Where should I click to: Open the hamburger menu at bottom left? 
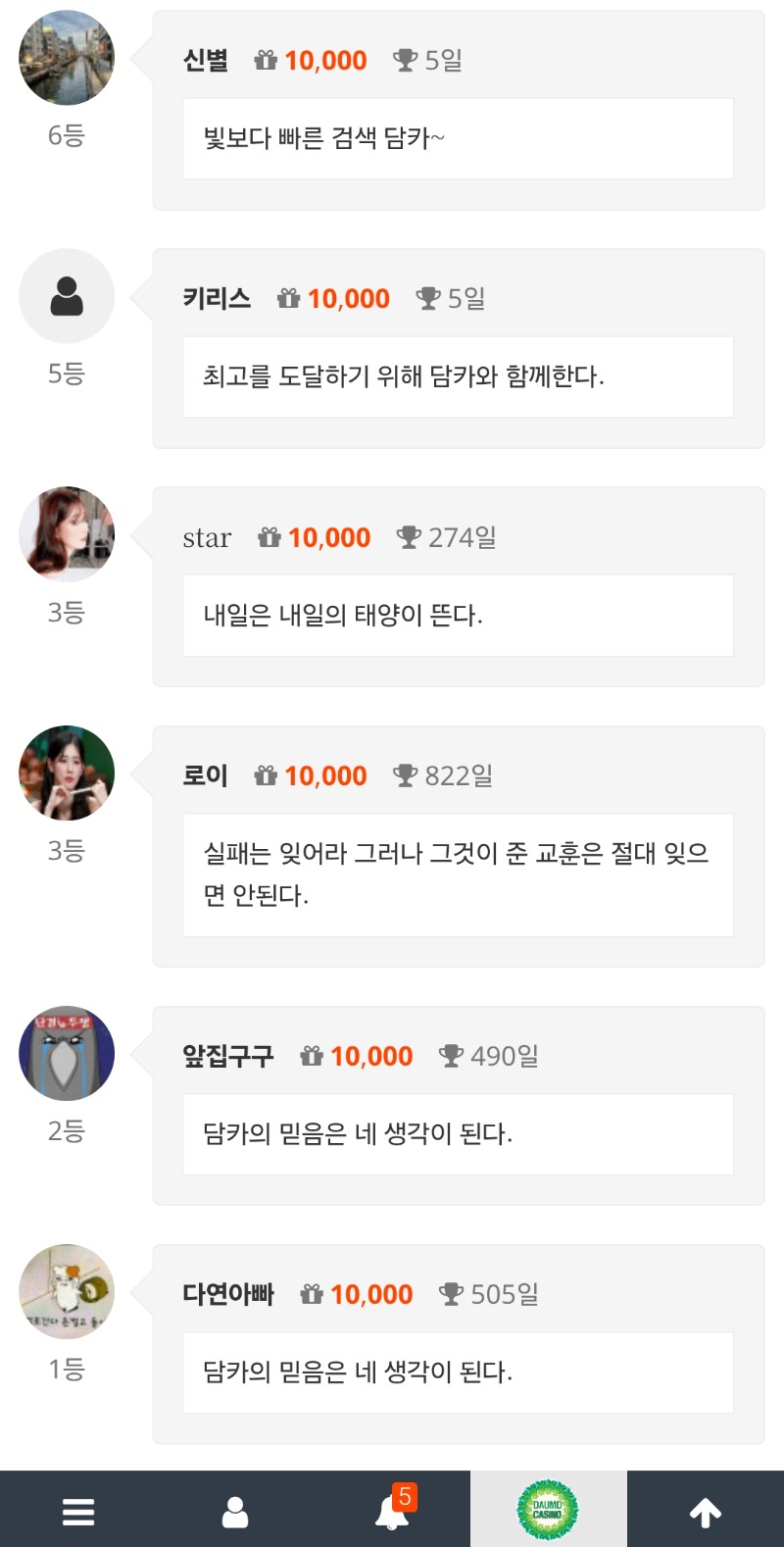pyautogui.click(x=78, y=1511)
